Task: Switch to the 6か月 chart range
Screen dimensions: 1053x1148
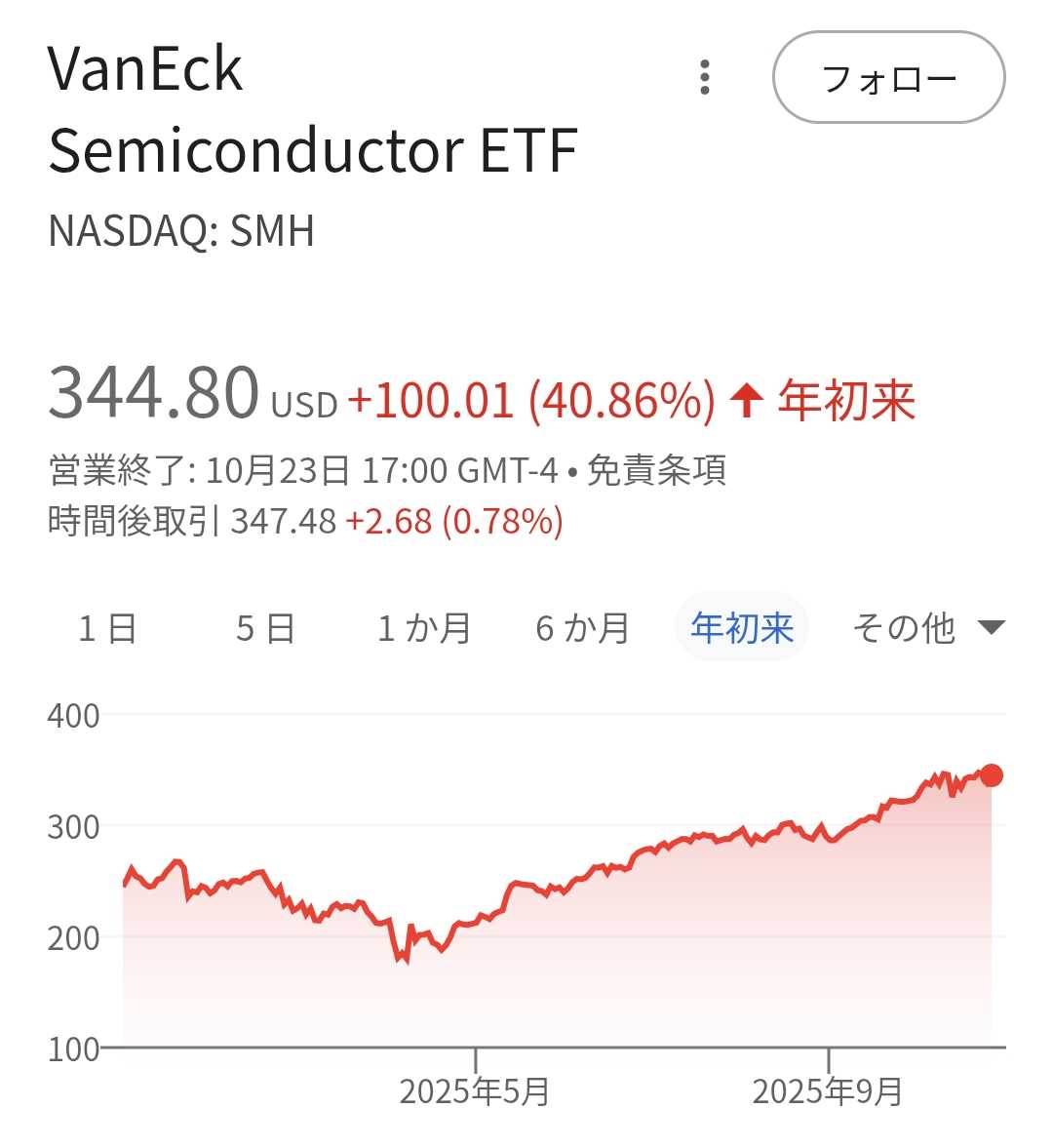Action: [582, 628]
